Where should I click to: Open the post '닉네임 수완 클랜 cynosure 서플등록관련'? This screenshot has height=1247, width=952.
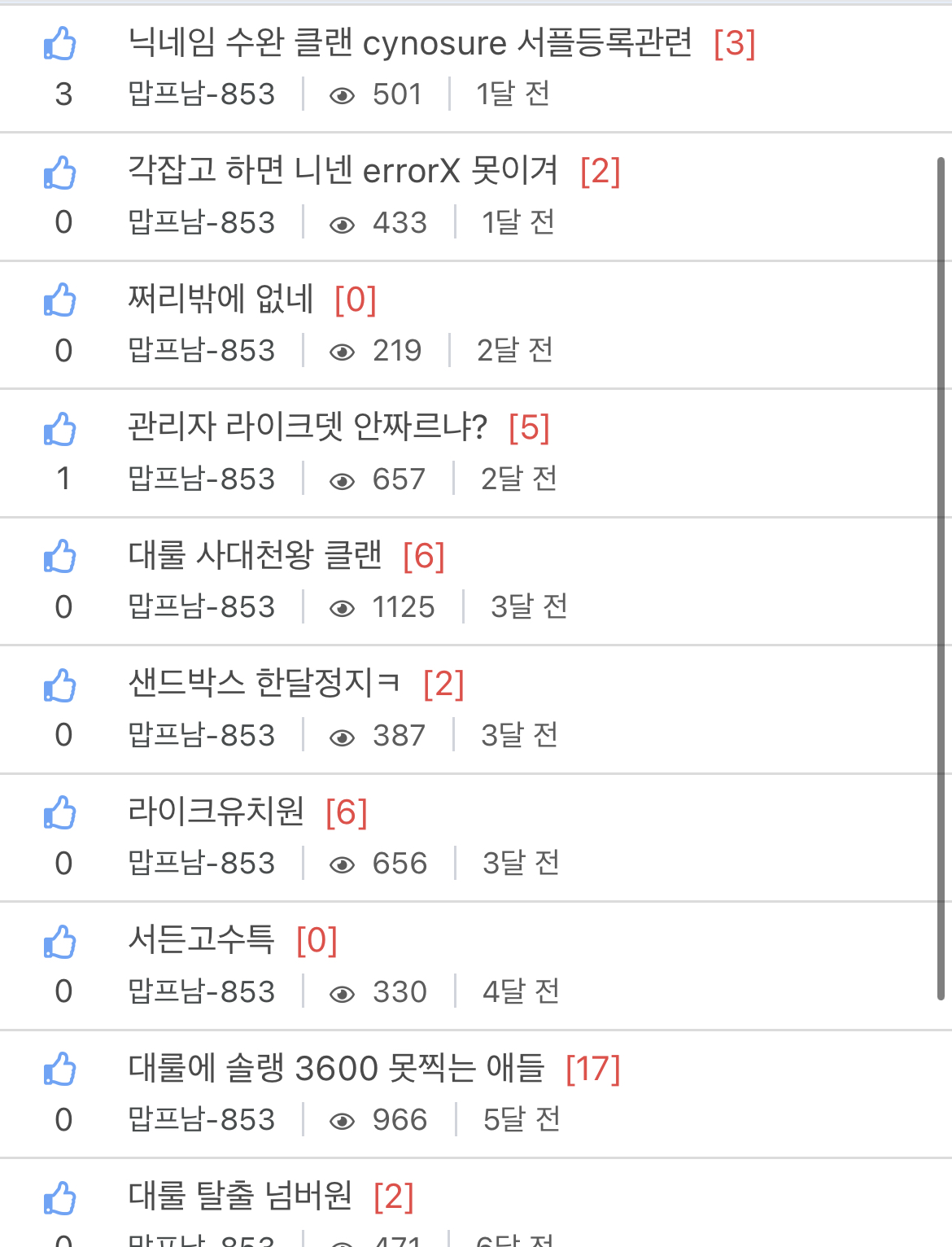coord(409,43)
